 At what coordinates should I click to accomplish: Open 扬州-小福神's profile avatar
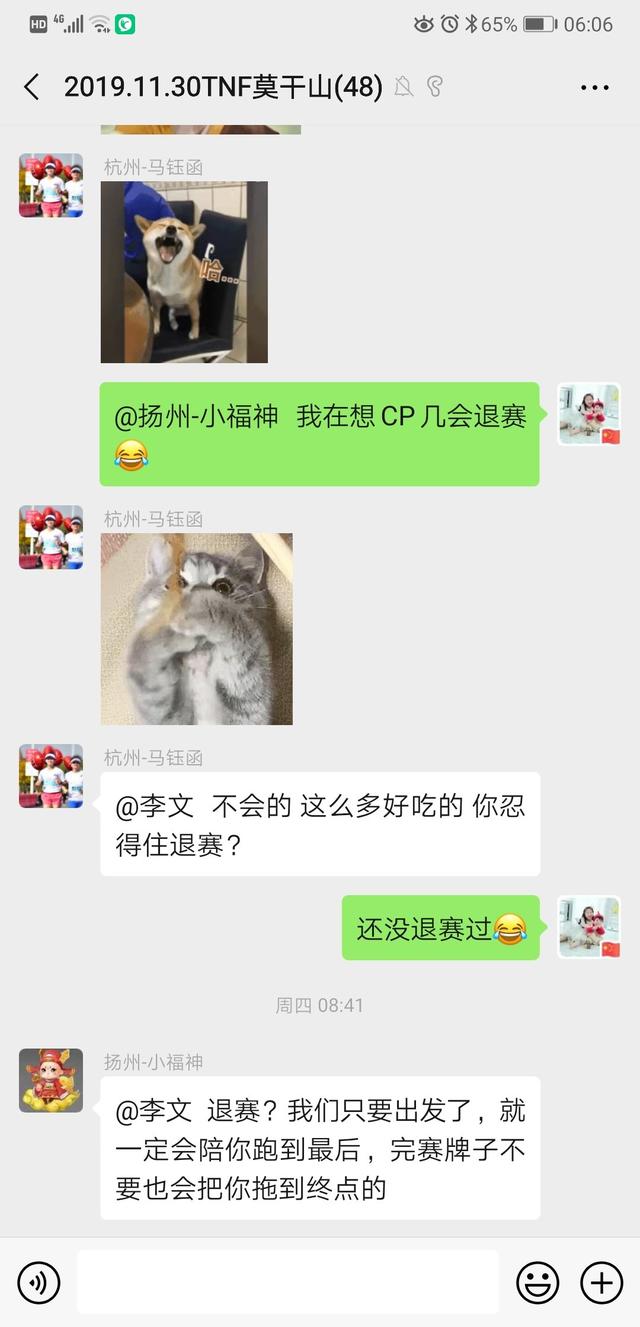(x=51, y=1080)
